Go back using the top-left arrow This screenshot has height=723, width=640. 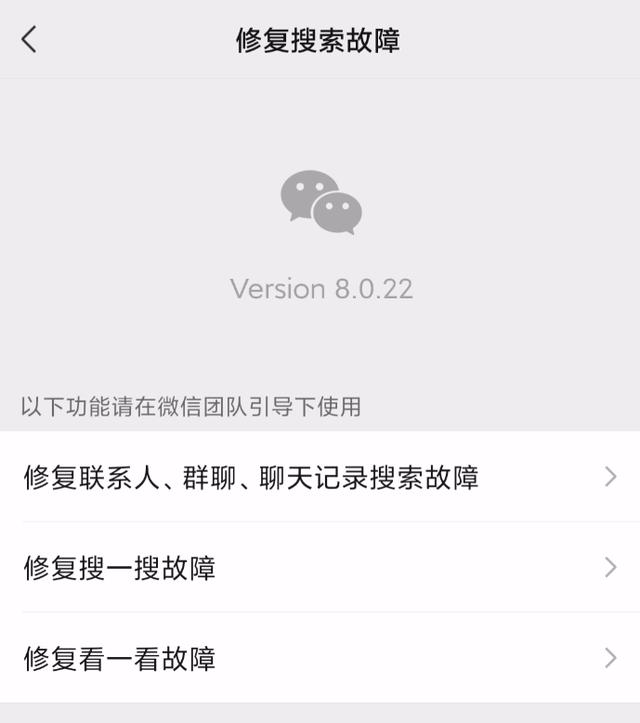click(x=29, y=40)
